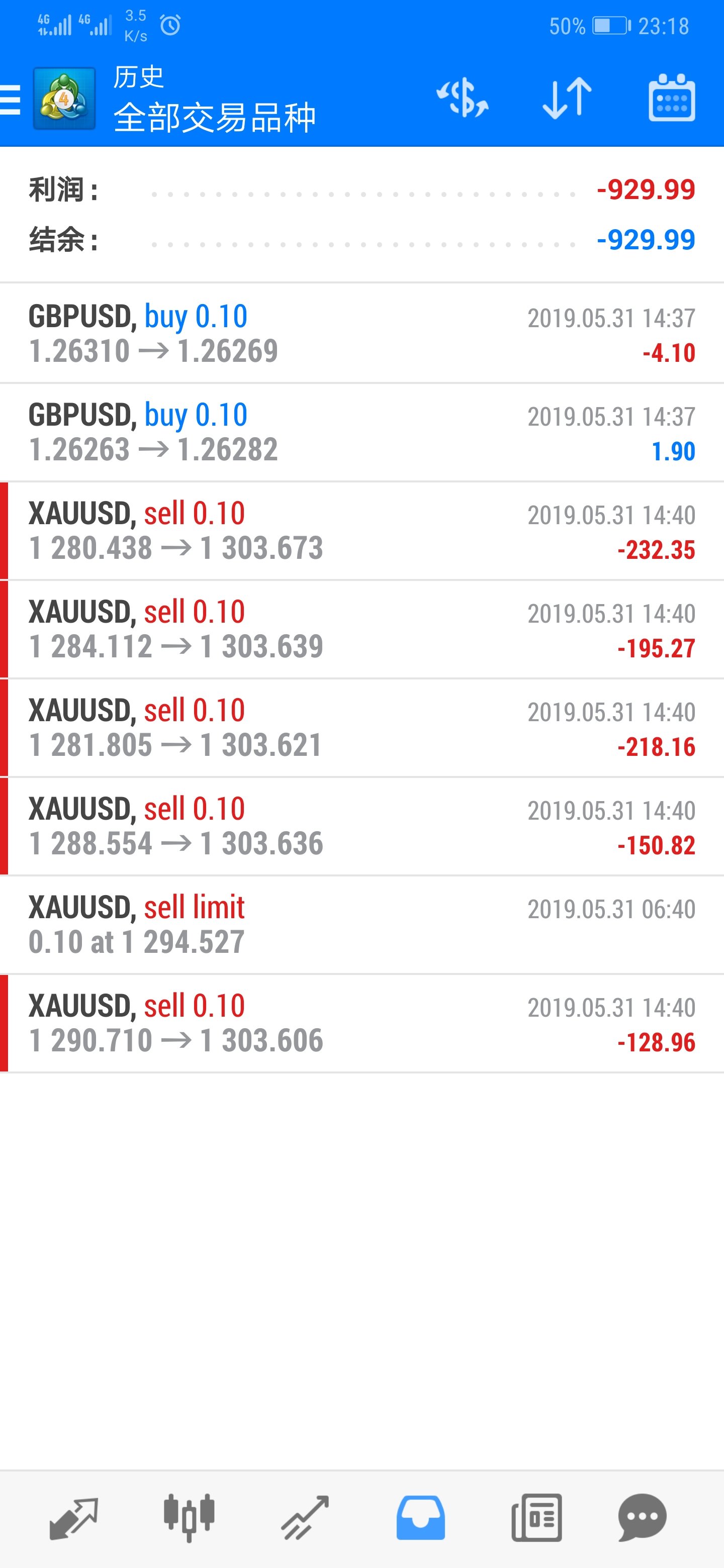Switch to the Quotes tab
724x1568 pixels.
(x=74, y=1519)
